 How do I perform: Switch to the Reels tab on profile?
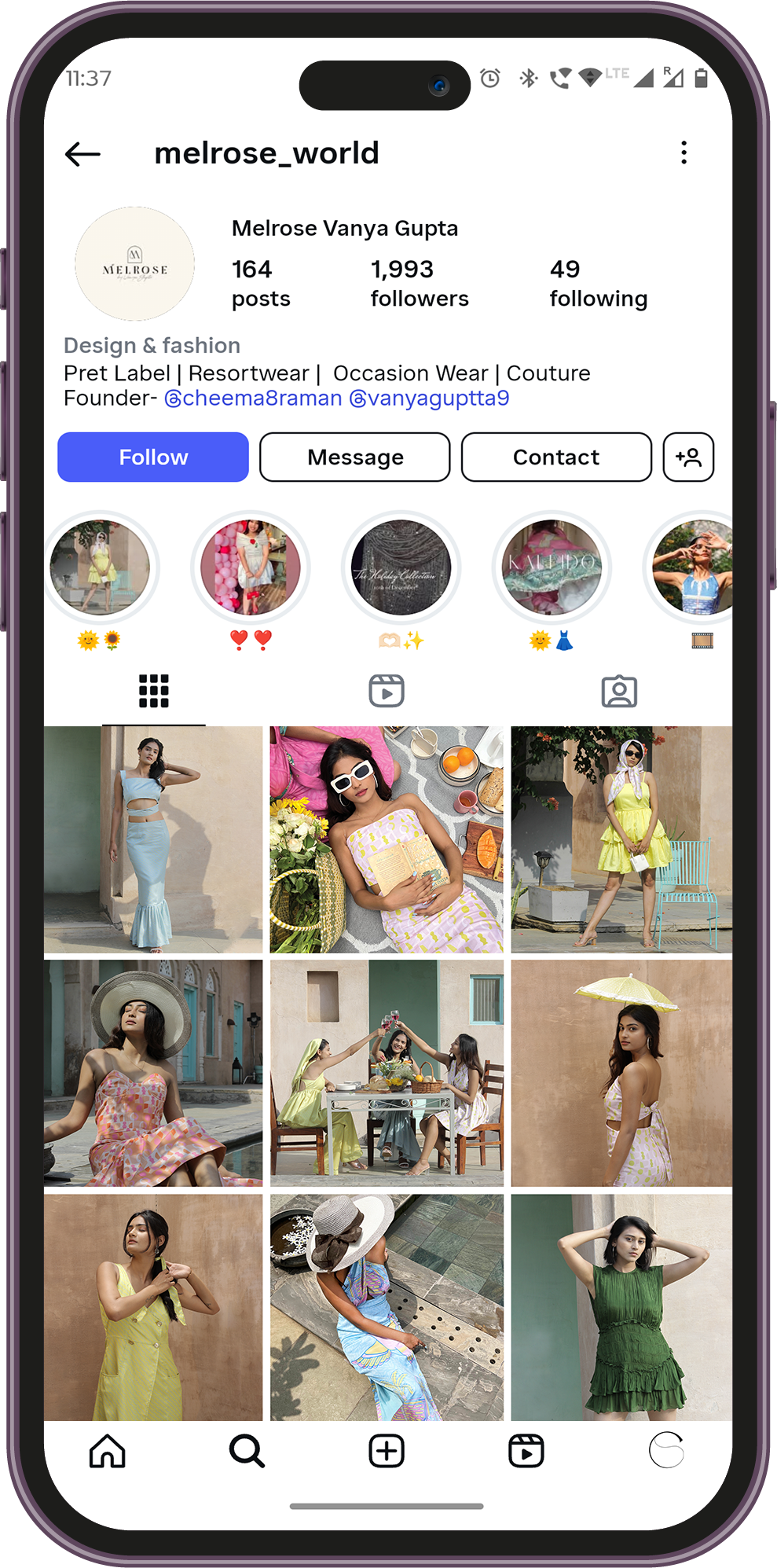[387, 691]
